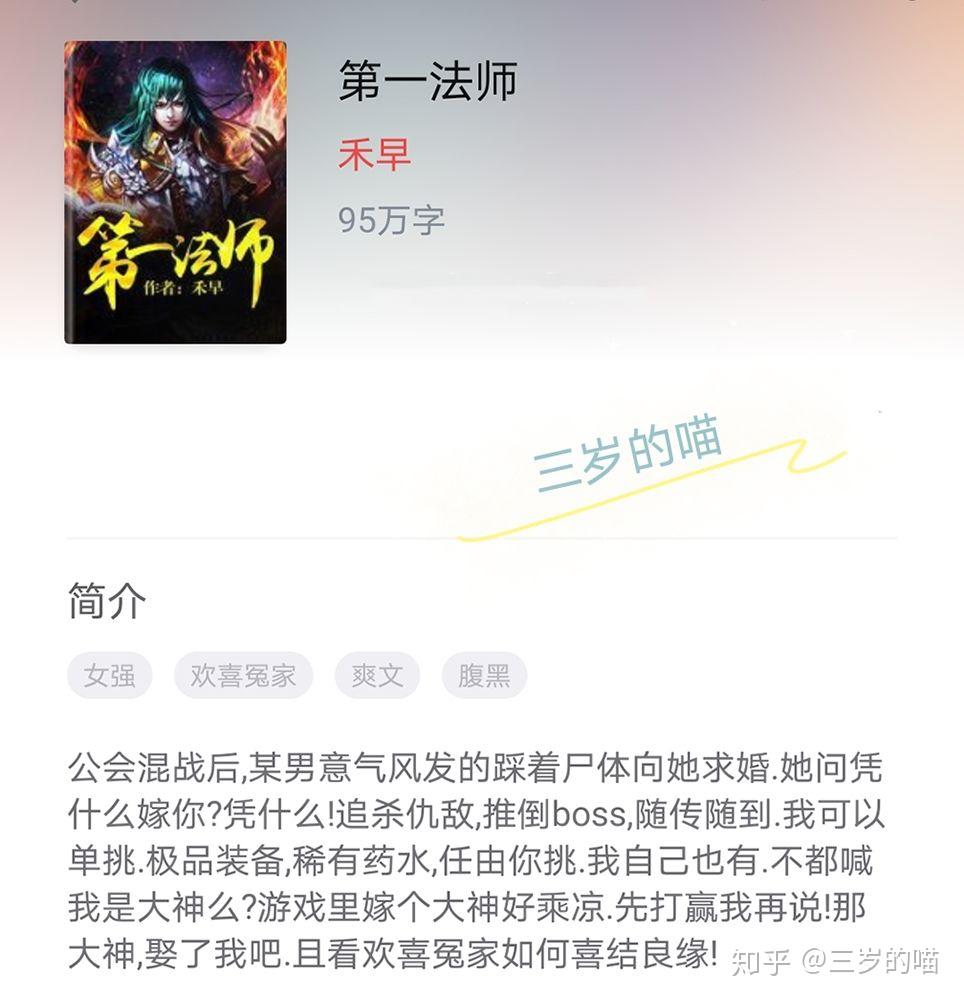Select the 女强 tag chip
This screenshot has width=964, height=1000.
(x=109, y=675)
